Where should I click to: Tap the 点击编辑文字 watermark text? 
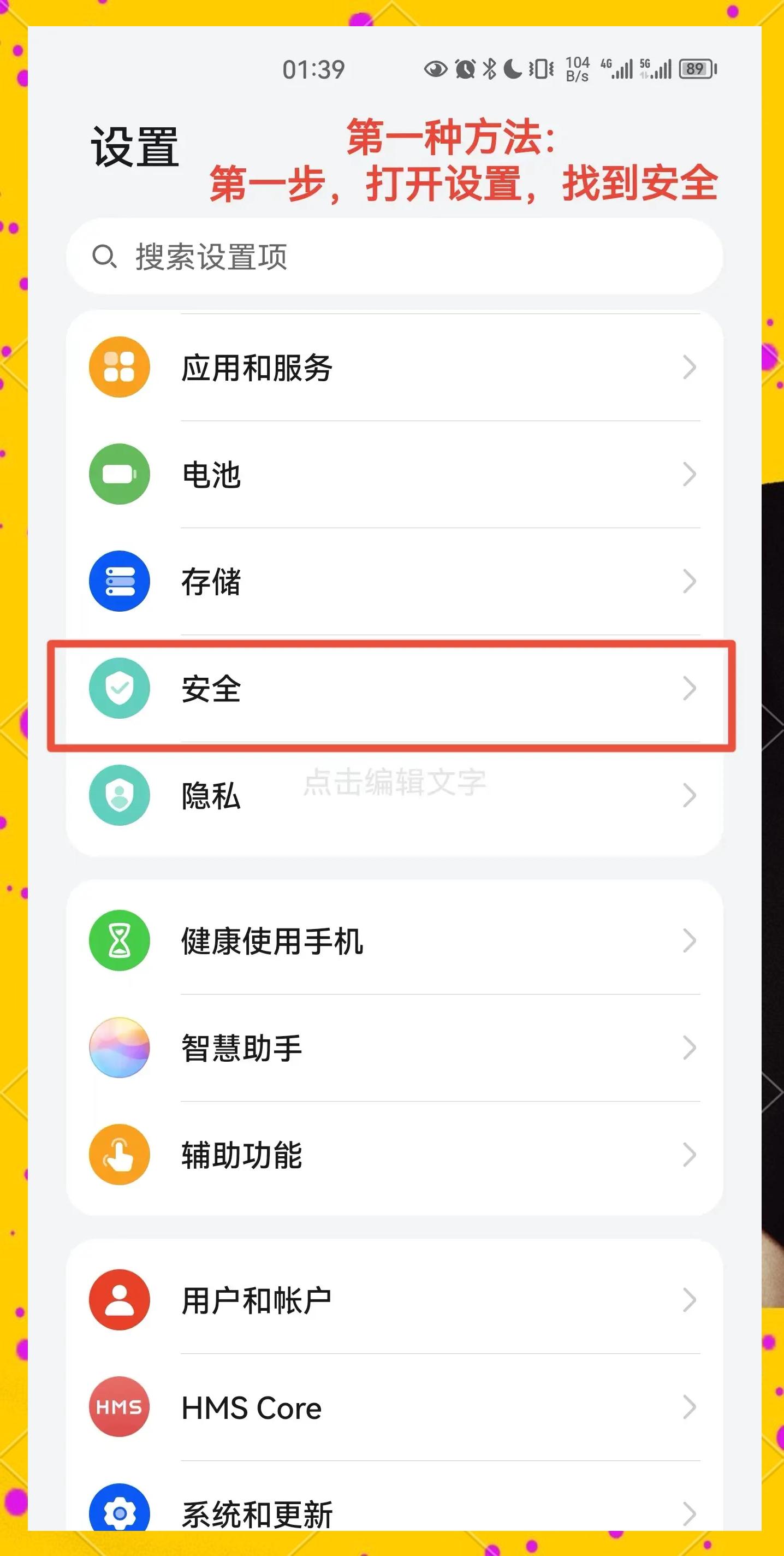click(x=396, y=782)
